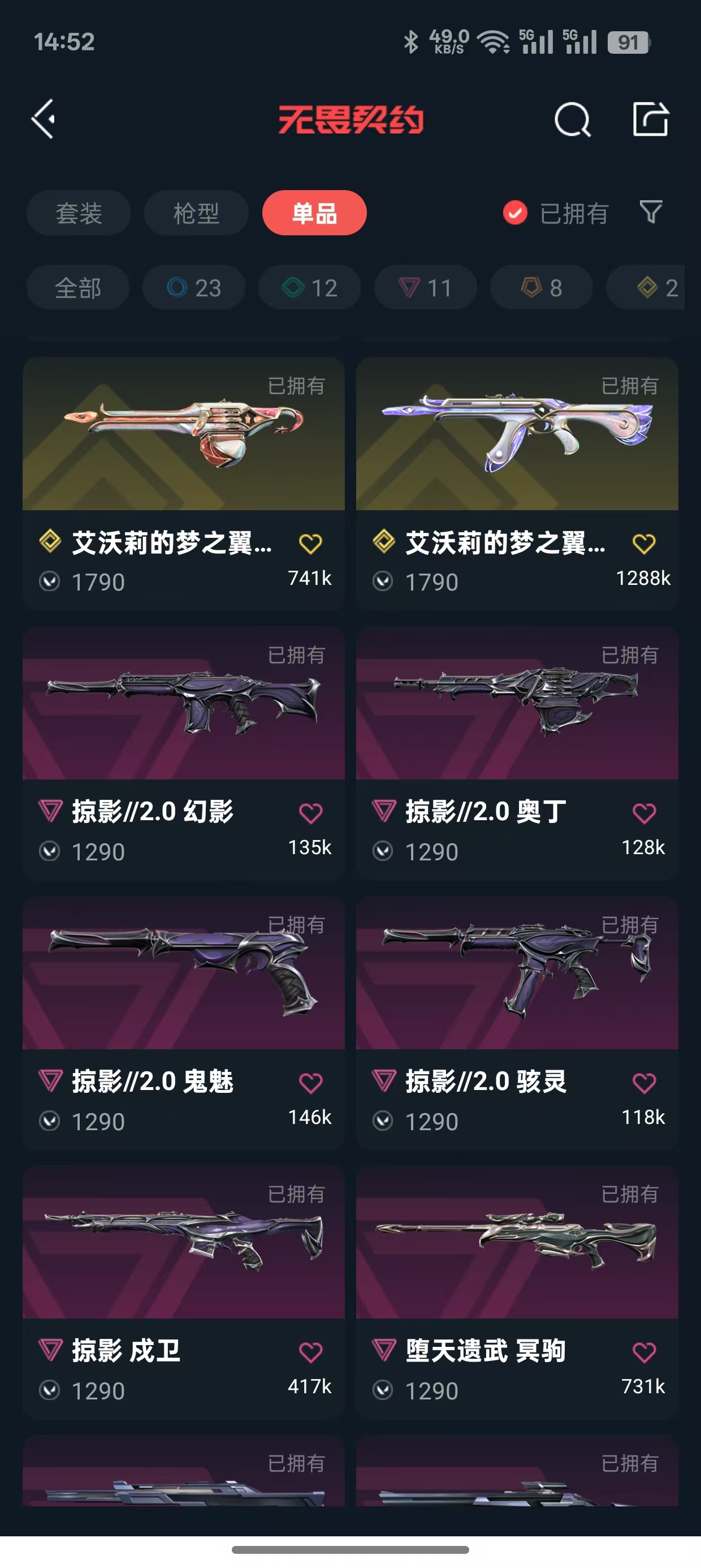Switch to the 套装 tab
701x1568 pixels.
click(x=79, y=213)
